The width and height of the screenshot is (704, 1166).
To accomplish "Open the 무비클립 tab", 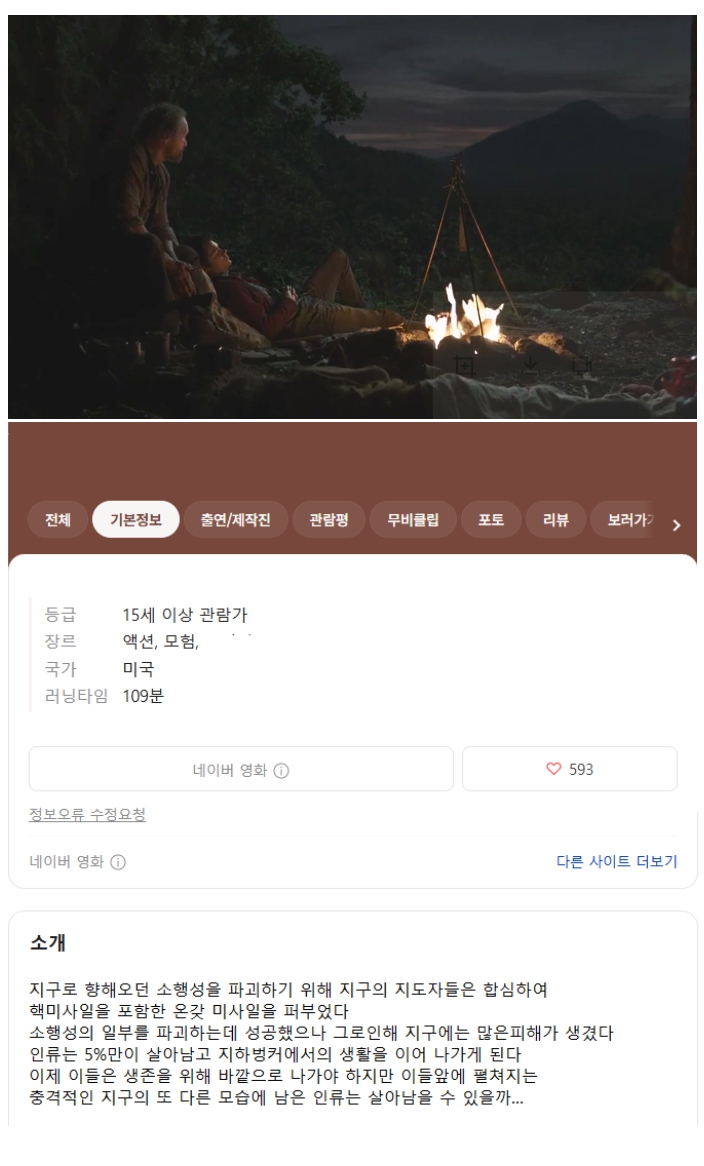I will point(413,520).
